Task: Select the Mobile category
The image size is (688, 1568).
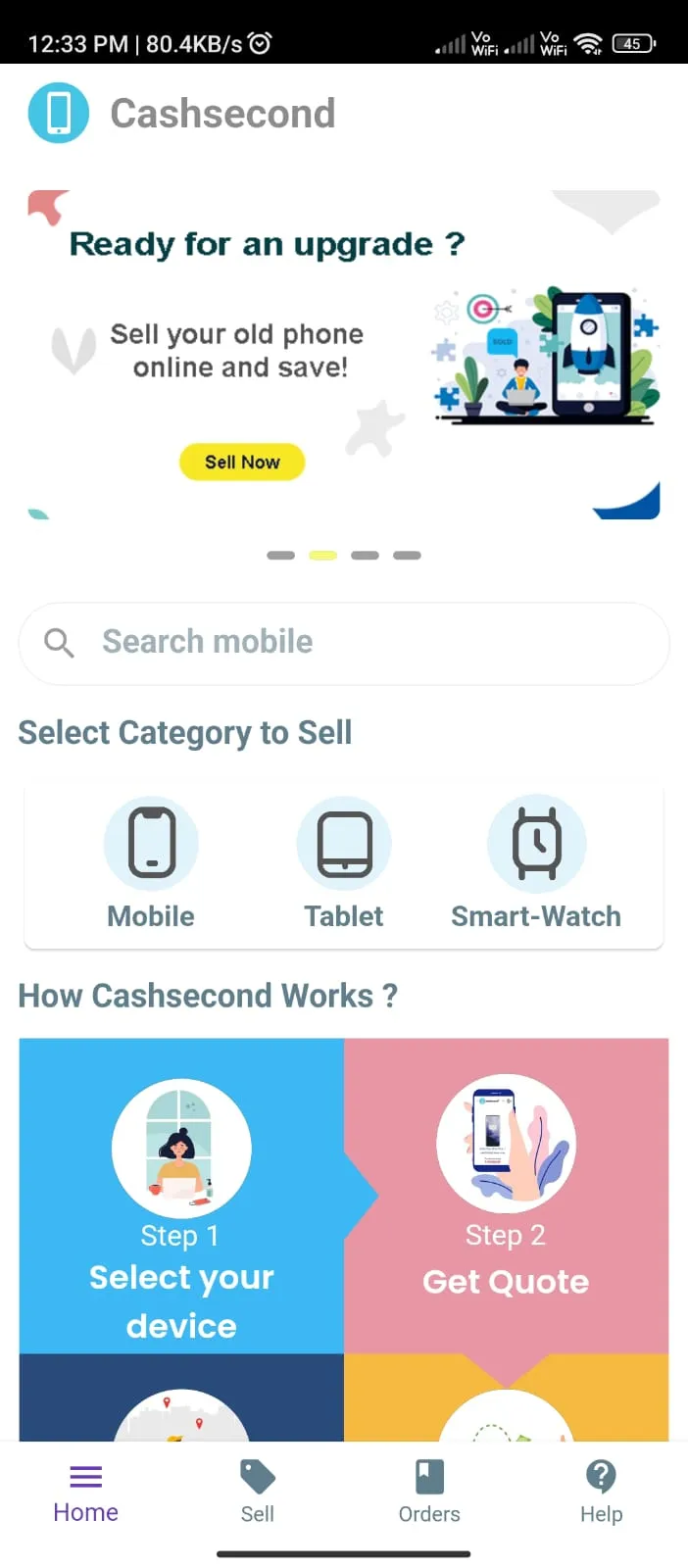Action: point(151,862)
